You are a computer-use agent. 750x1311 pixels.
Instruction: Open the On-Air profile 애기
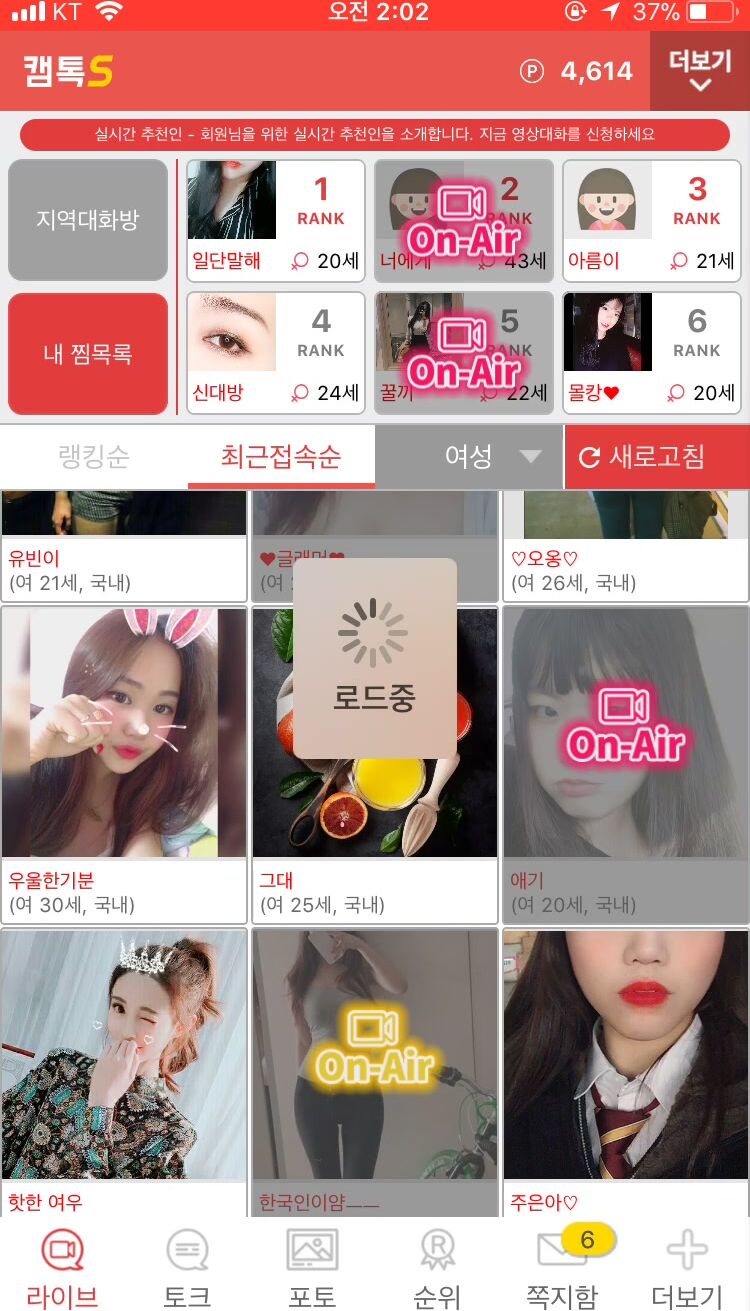[626, 765]
